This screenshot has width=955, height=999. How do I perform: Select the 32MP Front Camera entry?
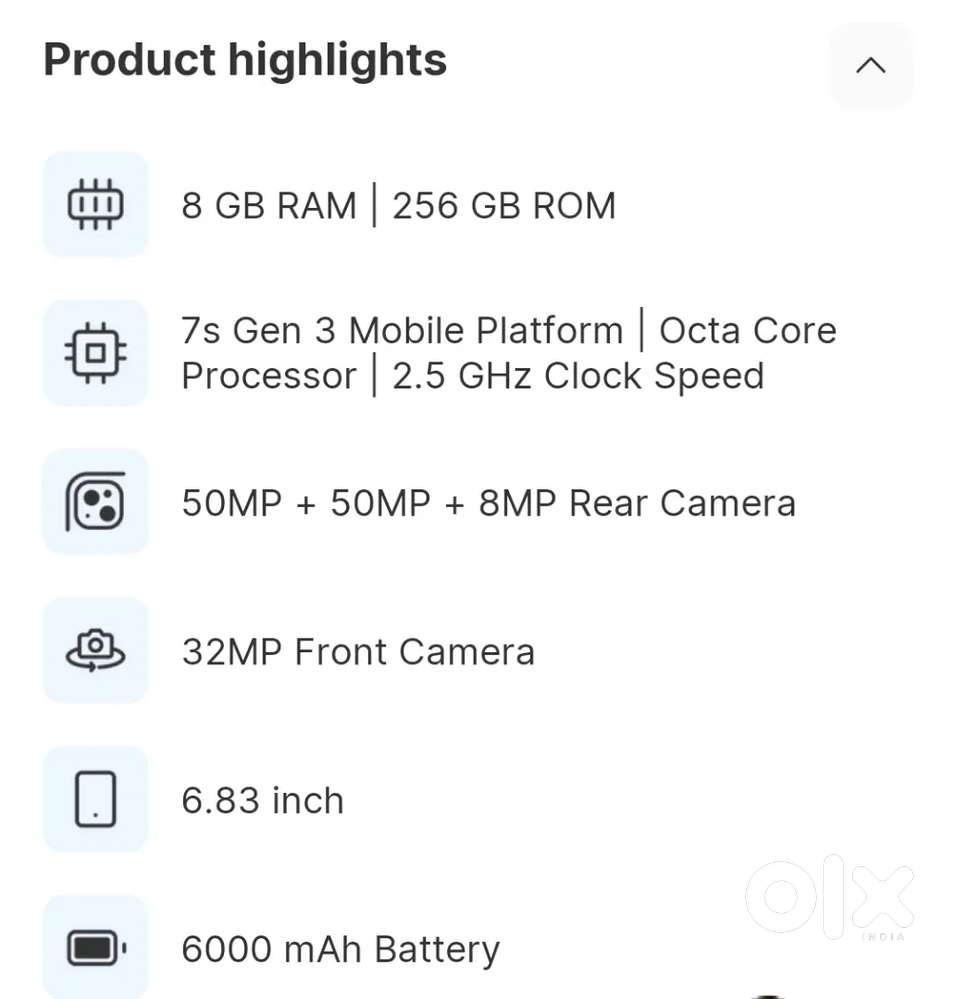pos(357,651)
